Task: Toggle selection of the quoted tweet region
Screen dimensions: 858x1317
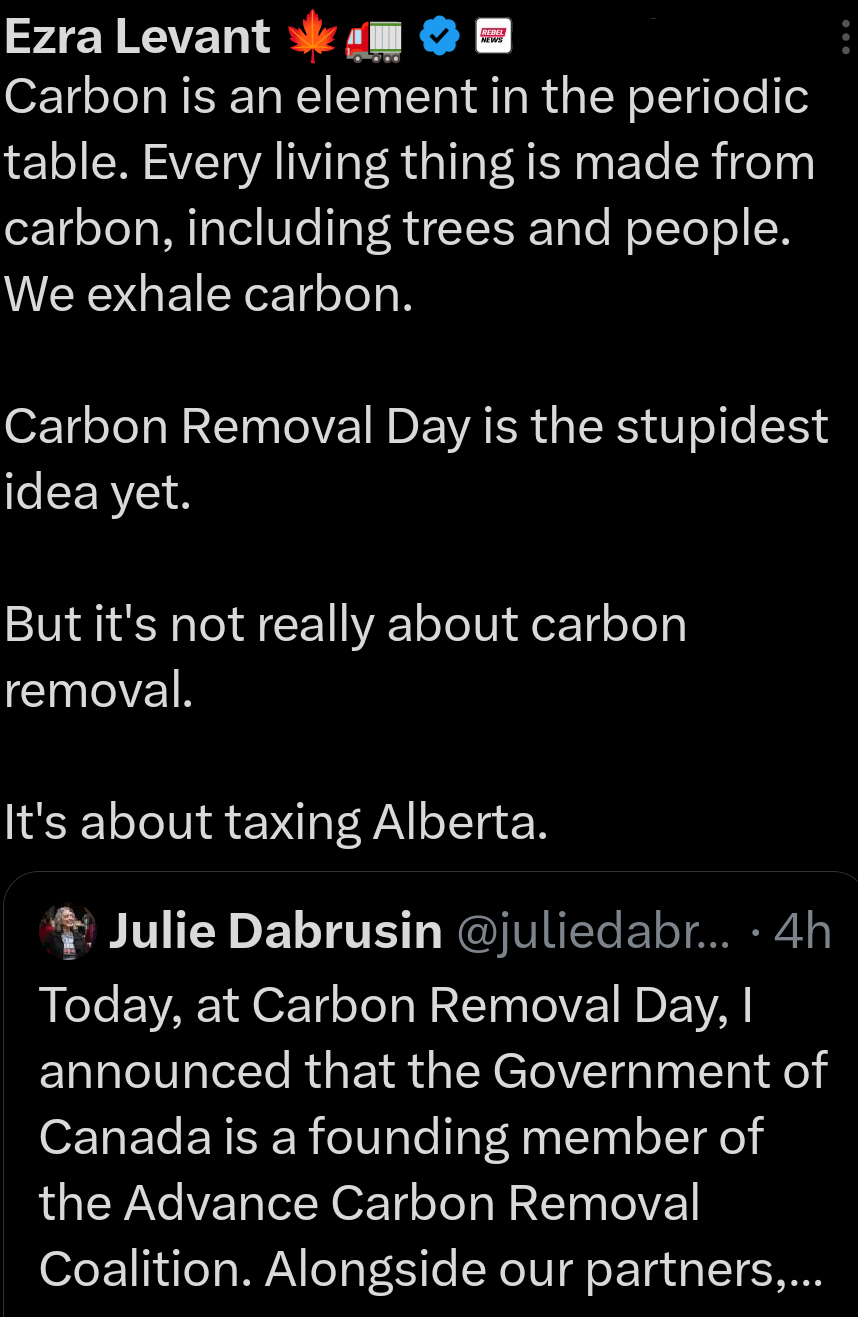Action: pyautogui.click(x=430, y=1100)
